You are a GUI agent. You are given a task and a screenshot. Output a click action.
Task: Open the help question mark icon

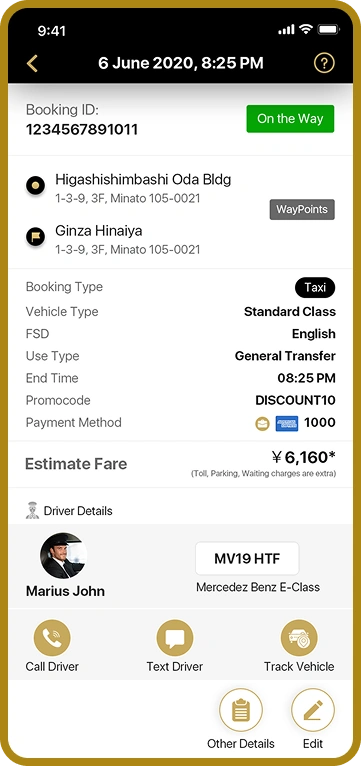point(324,63)
